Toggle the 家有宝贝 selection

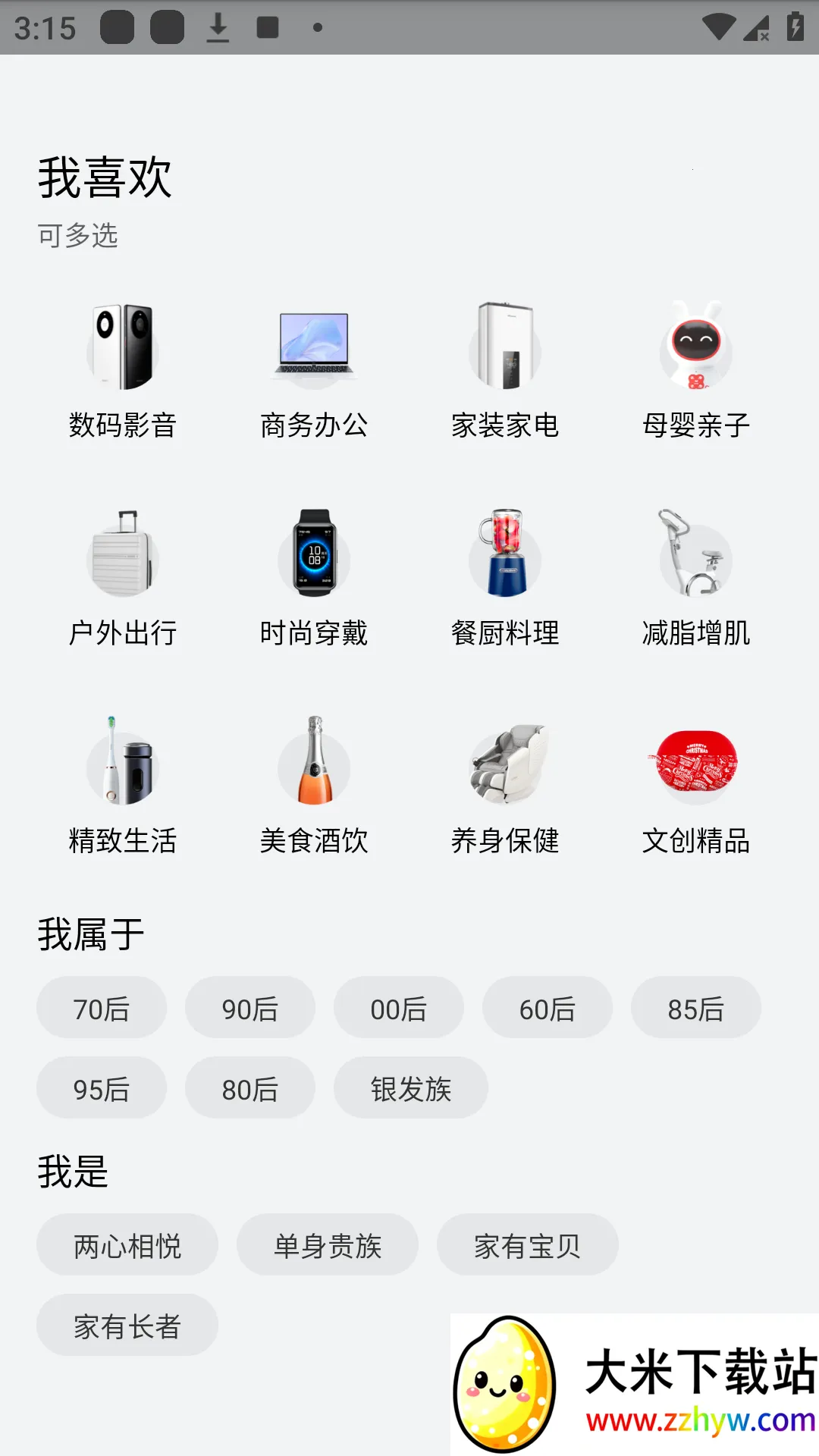tap(528, 1244)
